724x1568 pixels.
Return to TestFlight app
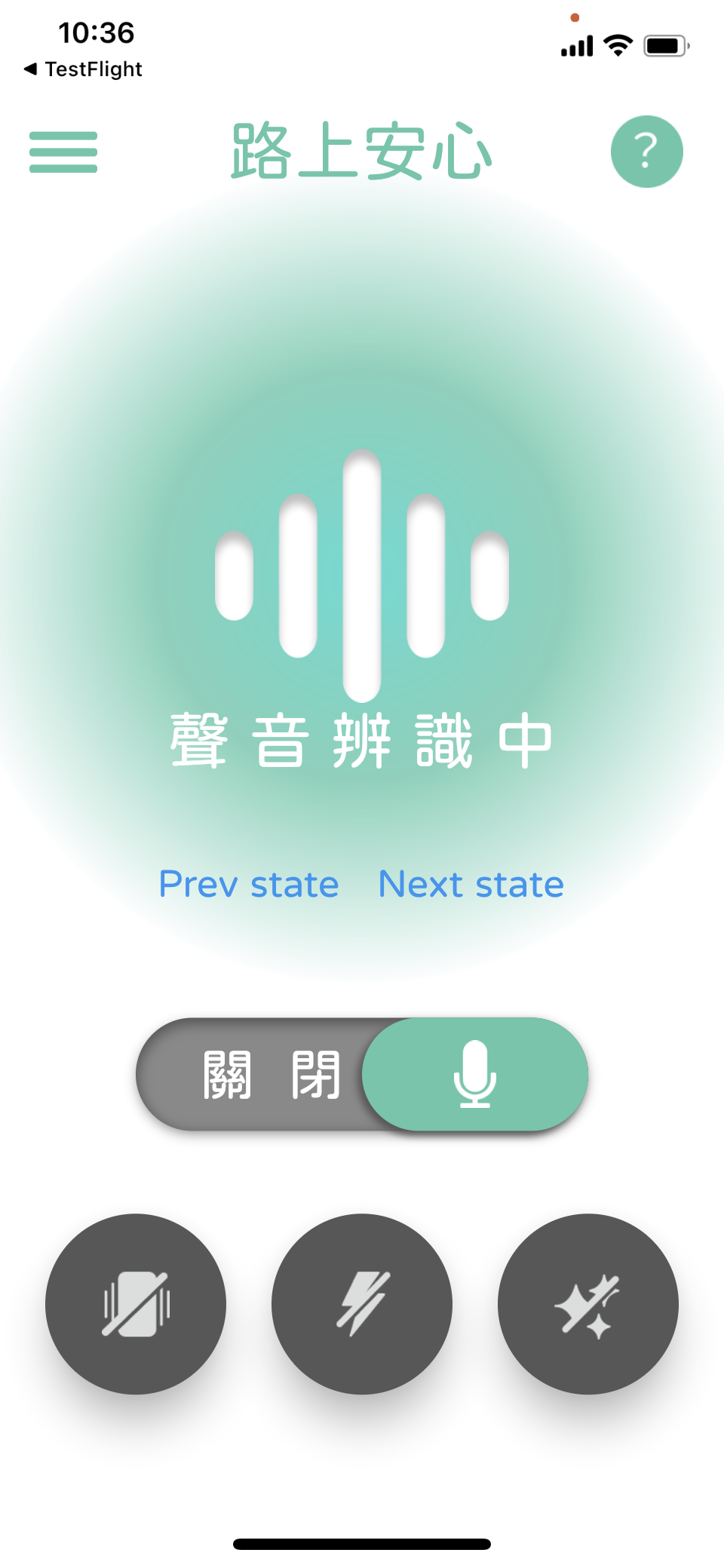[x=84, y=69]
